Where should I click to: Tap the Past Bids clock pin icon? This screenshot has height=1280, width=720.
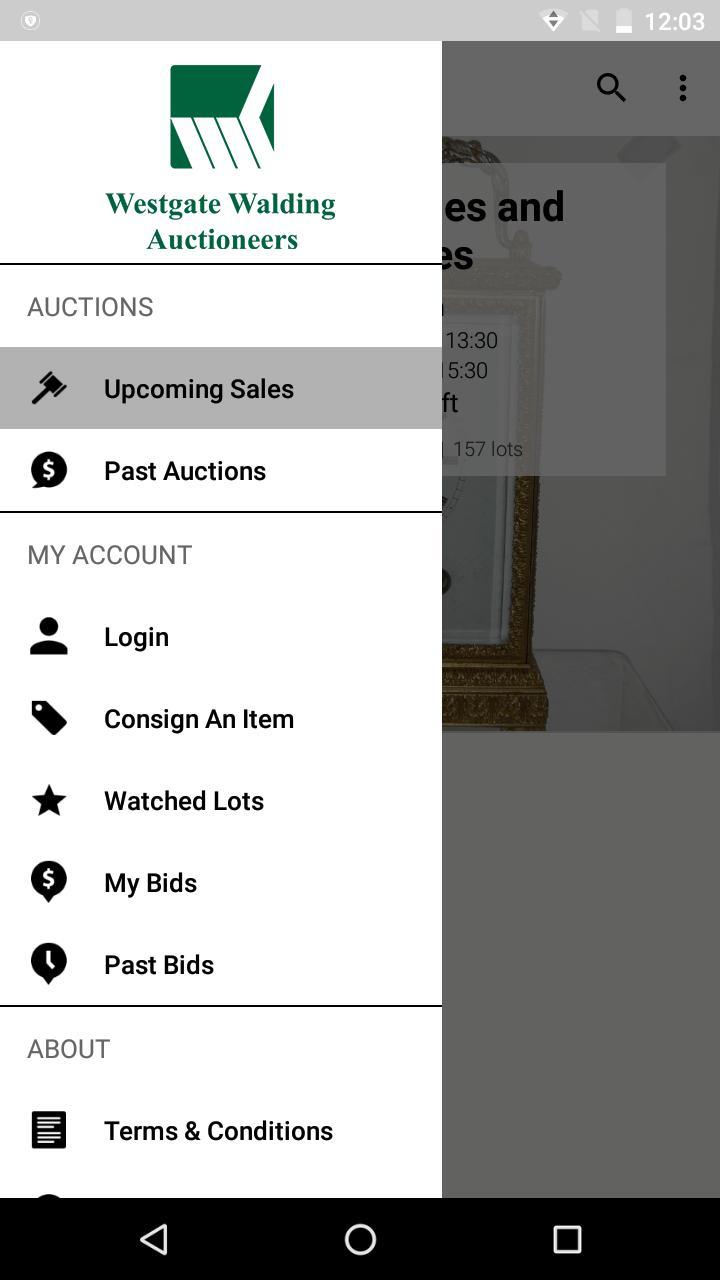[x=48, y=964]
